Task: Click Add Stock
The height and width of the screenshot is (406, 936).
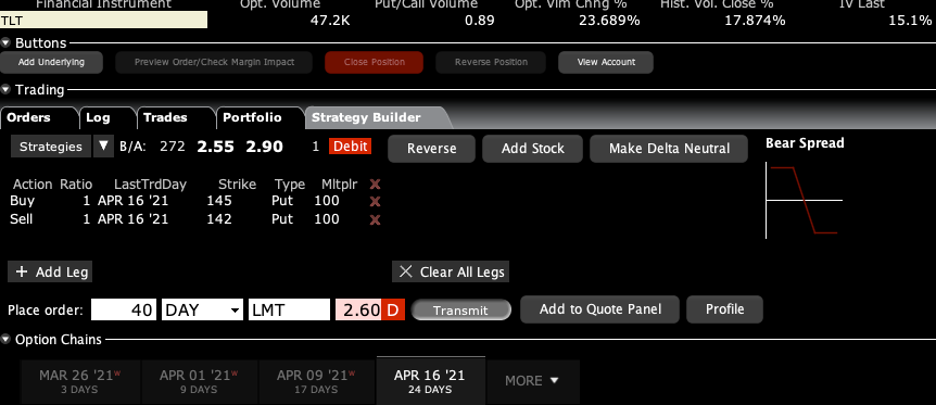Action: click(533, 149)
